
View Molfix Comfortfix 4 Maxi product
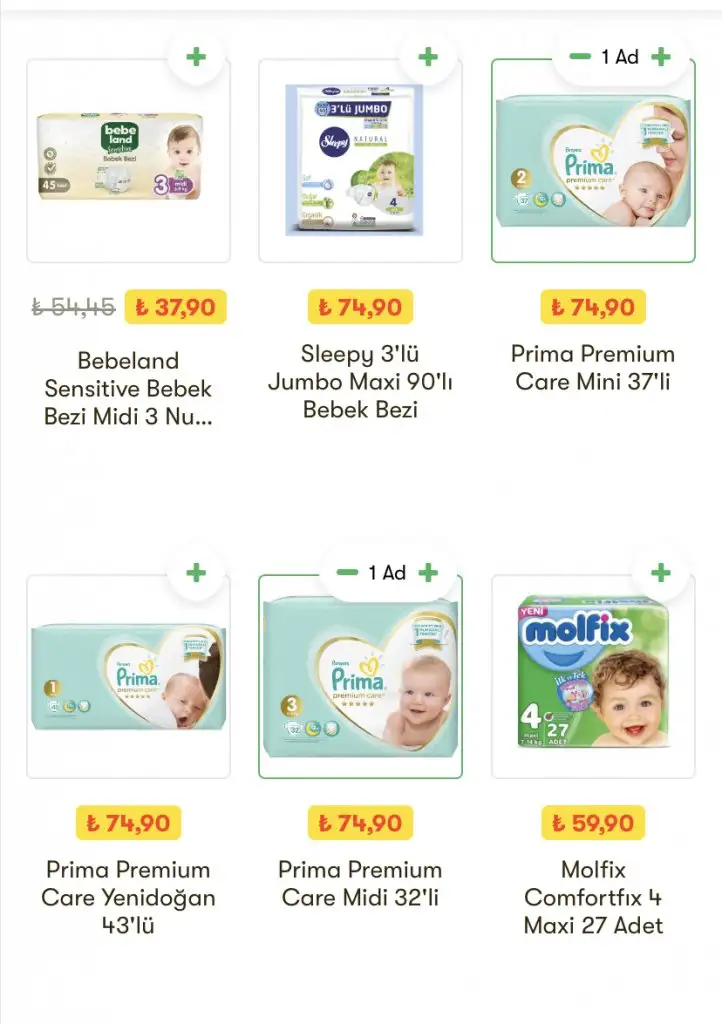pyautogui.click(x=593, y=678)
